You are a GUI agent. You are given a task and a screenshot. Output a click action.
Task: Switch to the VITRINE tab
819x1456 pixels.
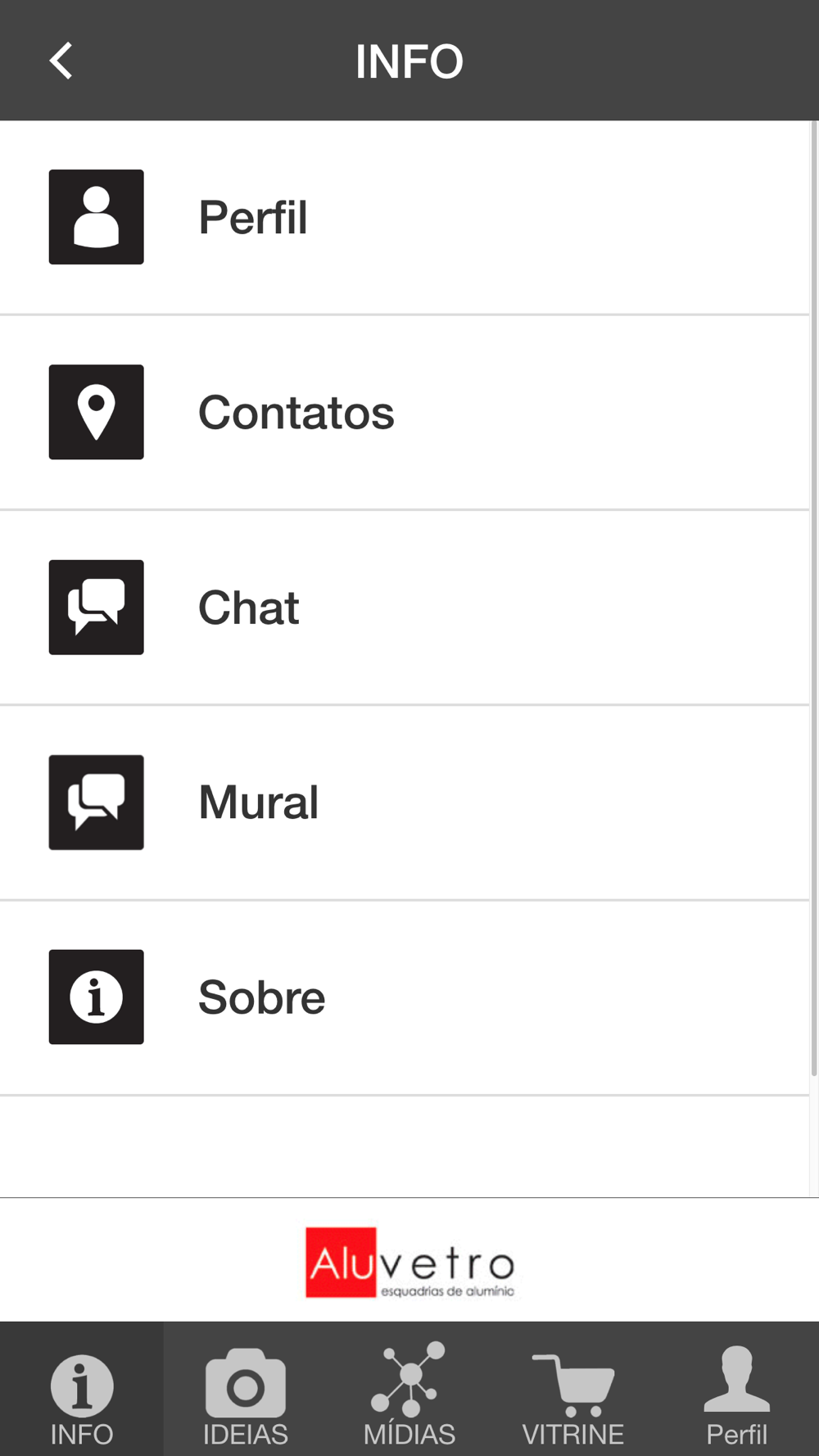click(x=573, y=1389)
